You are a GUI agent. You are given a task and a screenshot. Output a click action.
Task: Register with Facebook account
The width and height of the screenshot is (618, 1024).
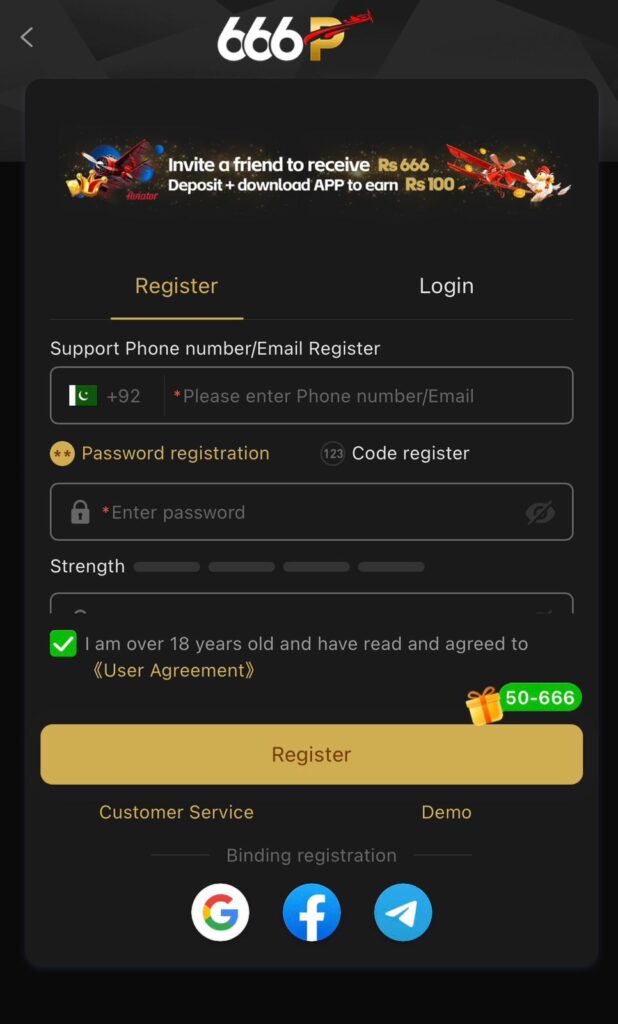[x=311, y=912]
